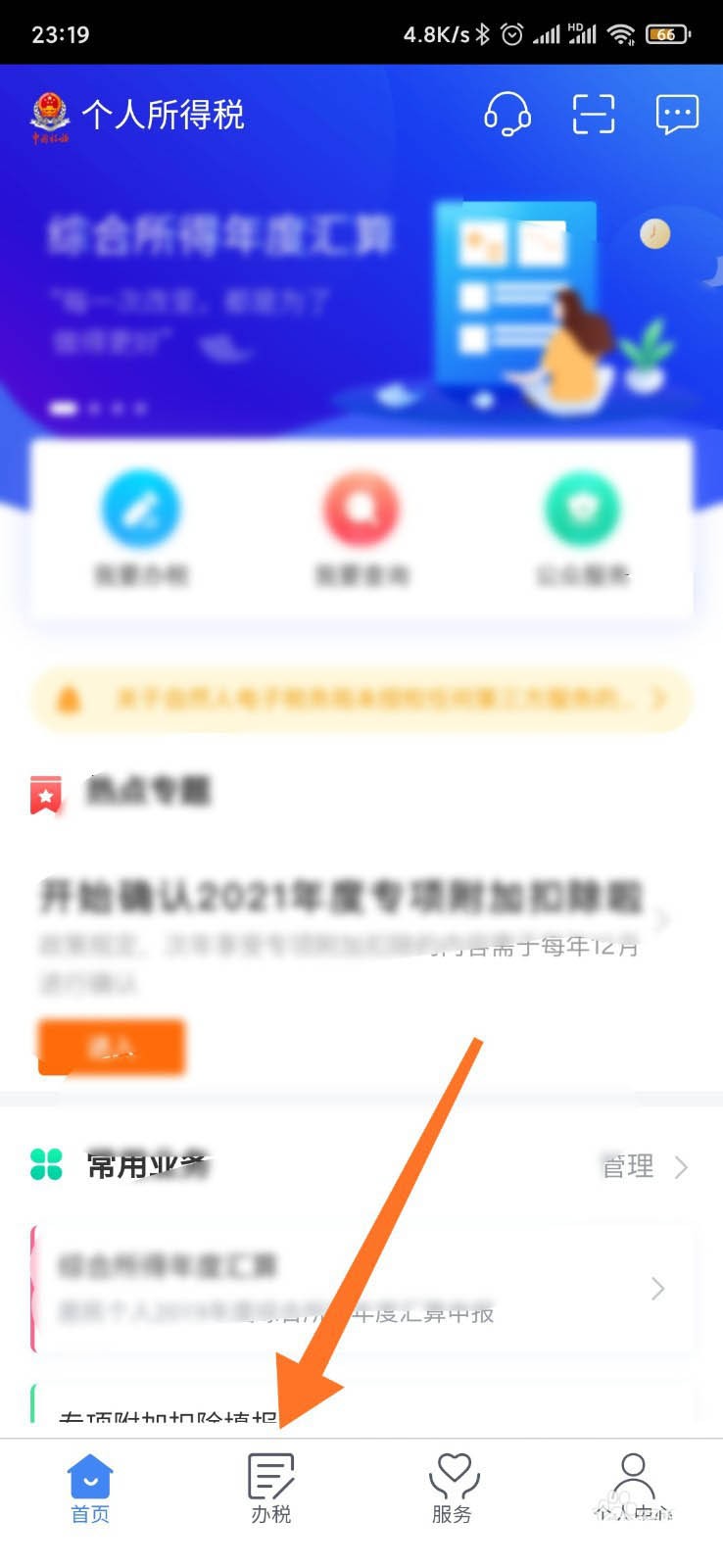The width and height of the screenshot is (723, 1568).
Task: Open the messages icon
Action: point(677,115)
